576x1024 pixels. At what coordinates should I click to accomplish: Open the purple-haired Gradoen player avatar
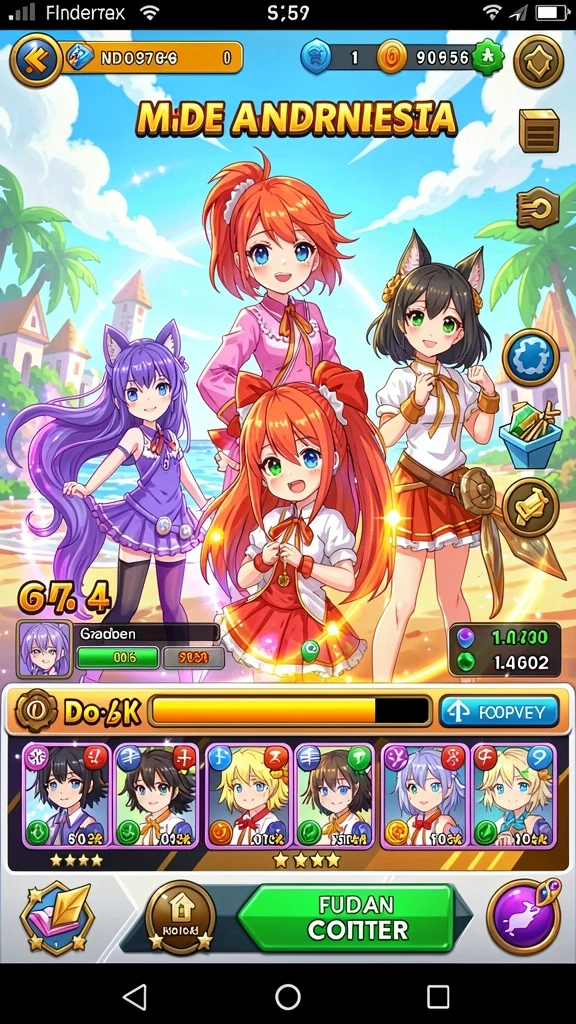click(44, 649)
